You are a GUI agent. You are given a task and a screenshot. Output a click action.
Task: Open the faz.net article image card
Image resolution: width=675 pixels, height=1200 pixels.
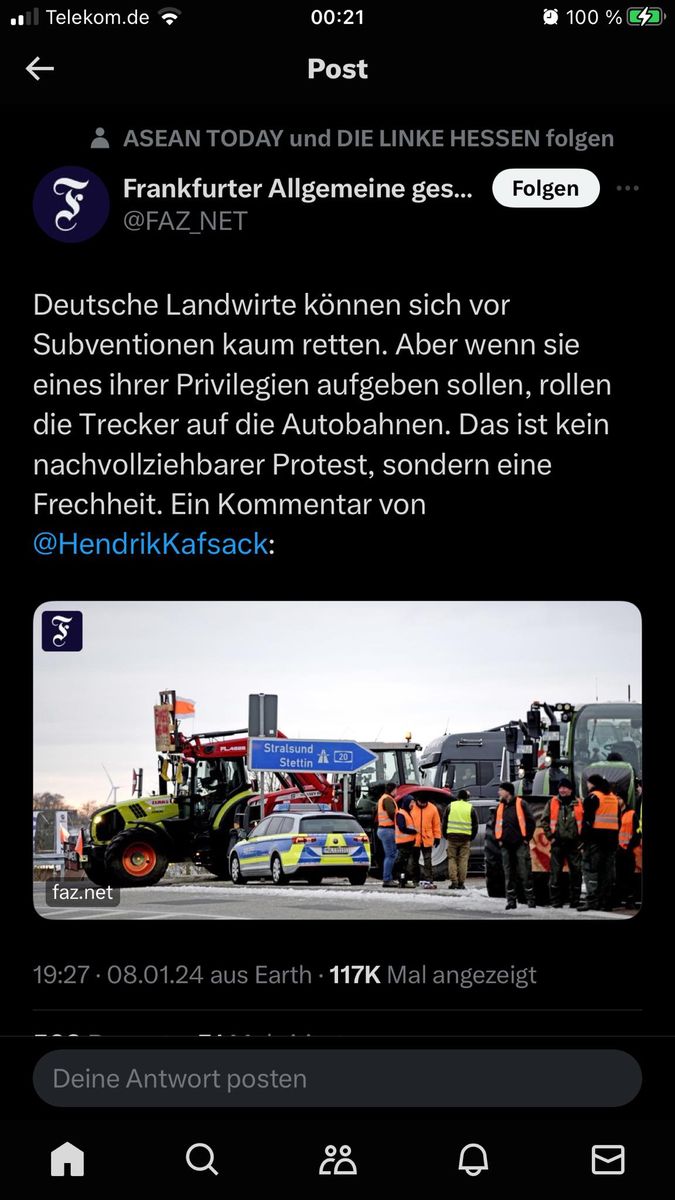click(x=337, y=760)
